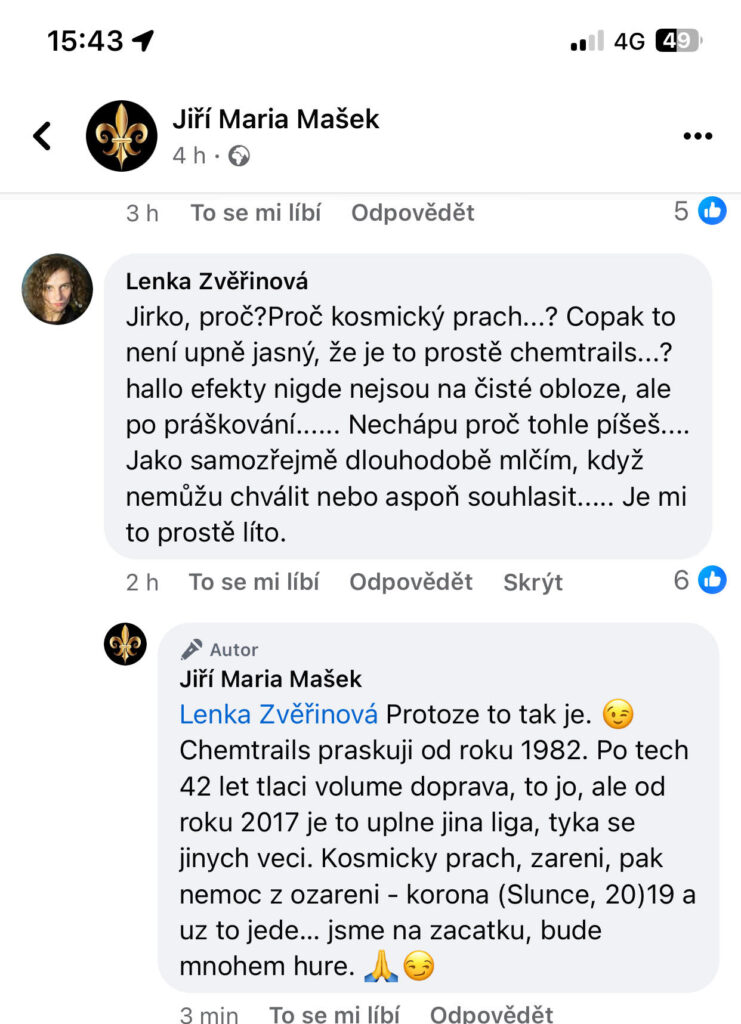This screenshot has height=1024, width=741.
Task: View the 6 reactions on Lenka's comment
Action: coord(699,579)
